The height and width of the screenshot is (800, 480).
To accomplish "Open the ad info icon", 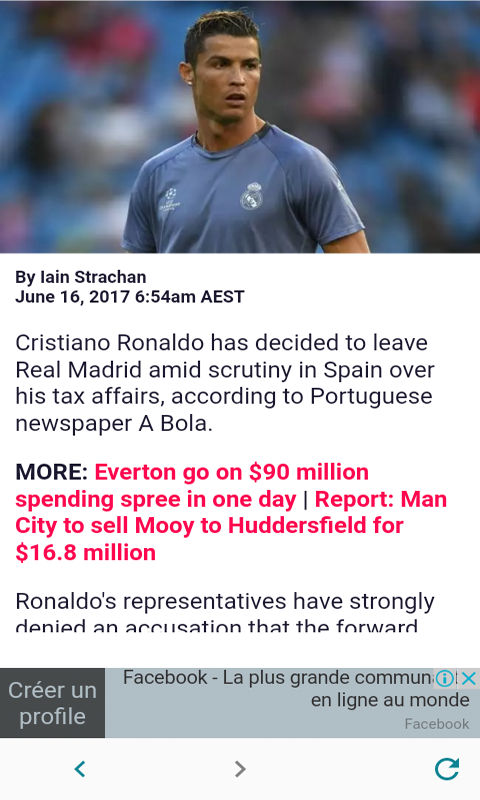I will (x=445, y=678).
